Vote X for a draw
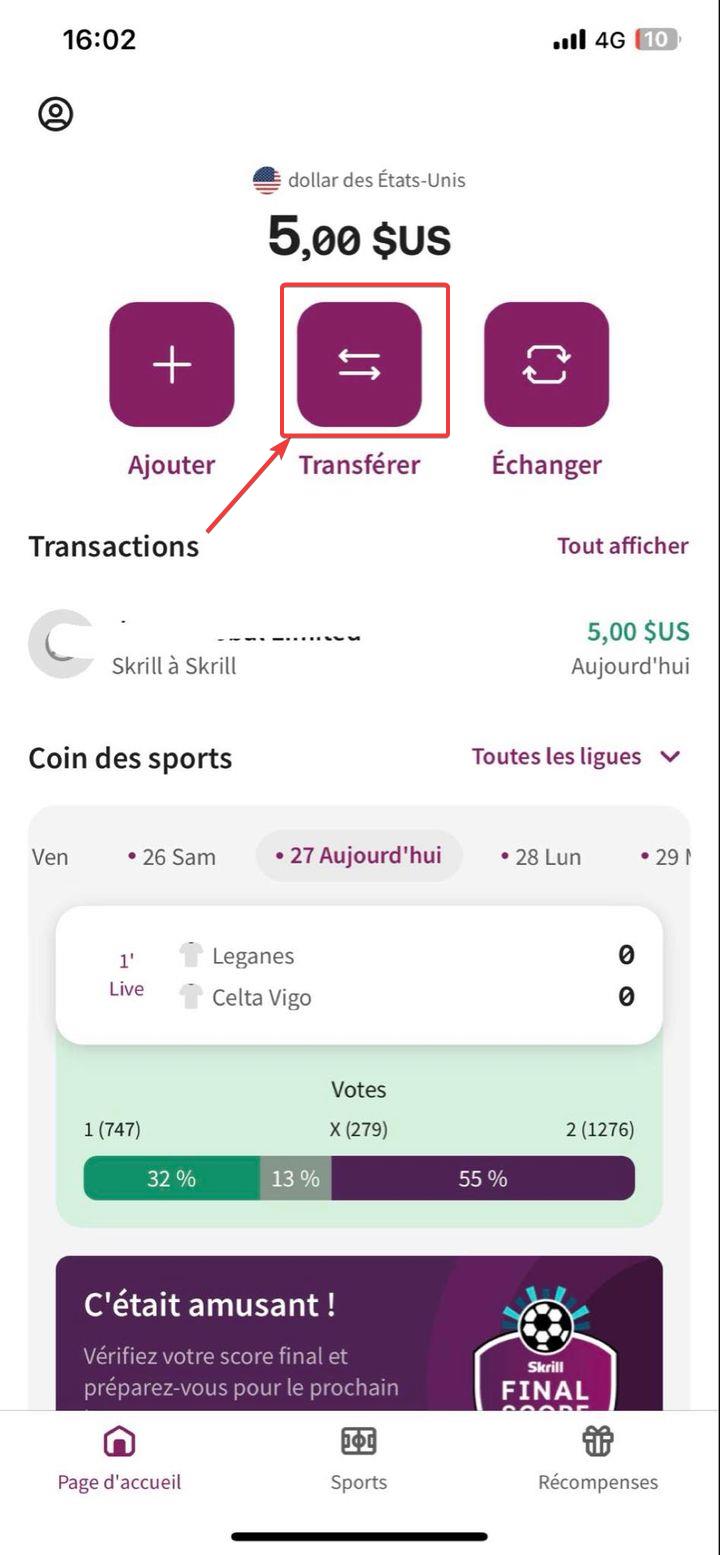Image resolution: width=720 pixels, height=1555 pixels. pyautogui.click(x=296, y=1178)
